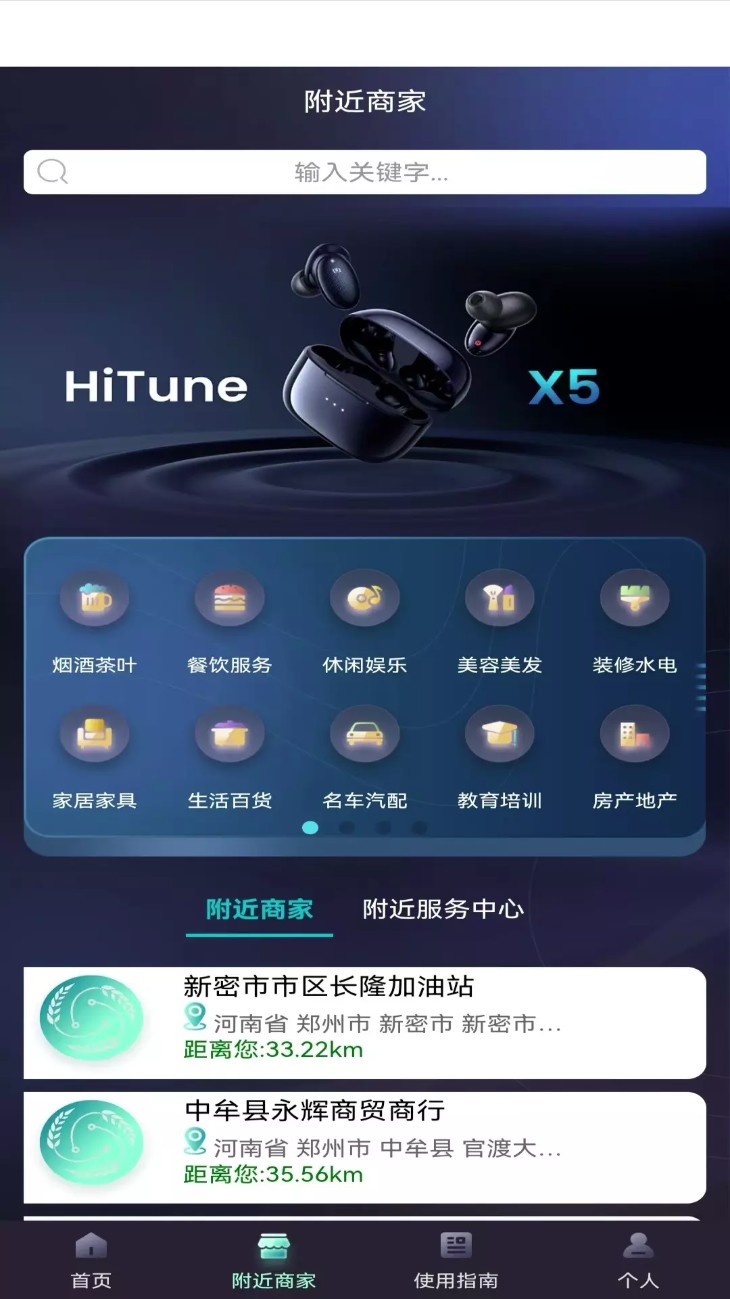Click the 输入关键字 search input field
The image size is (730, 1299).
coord(365,171)
